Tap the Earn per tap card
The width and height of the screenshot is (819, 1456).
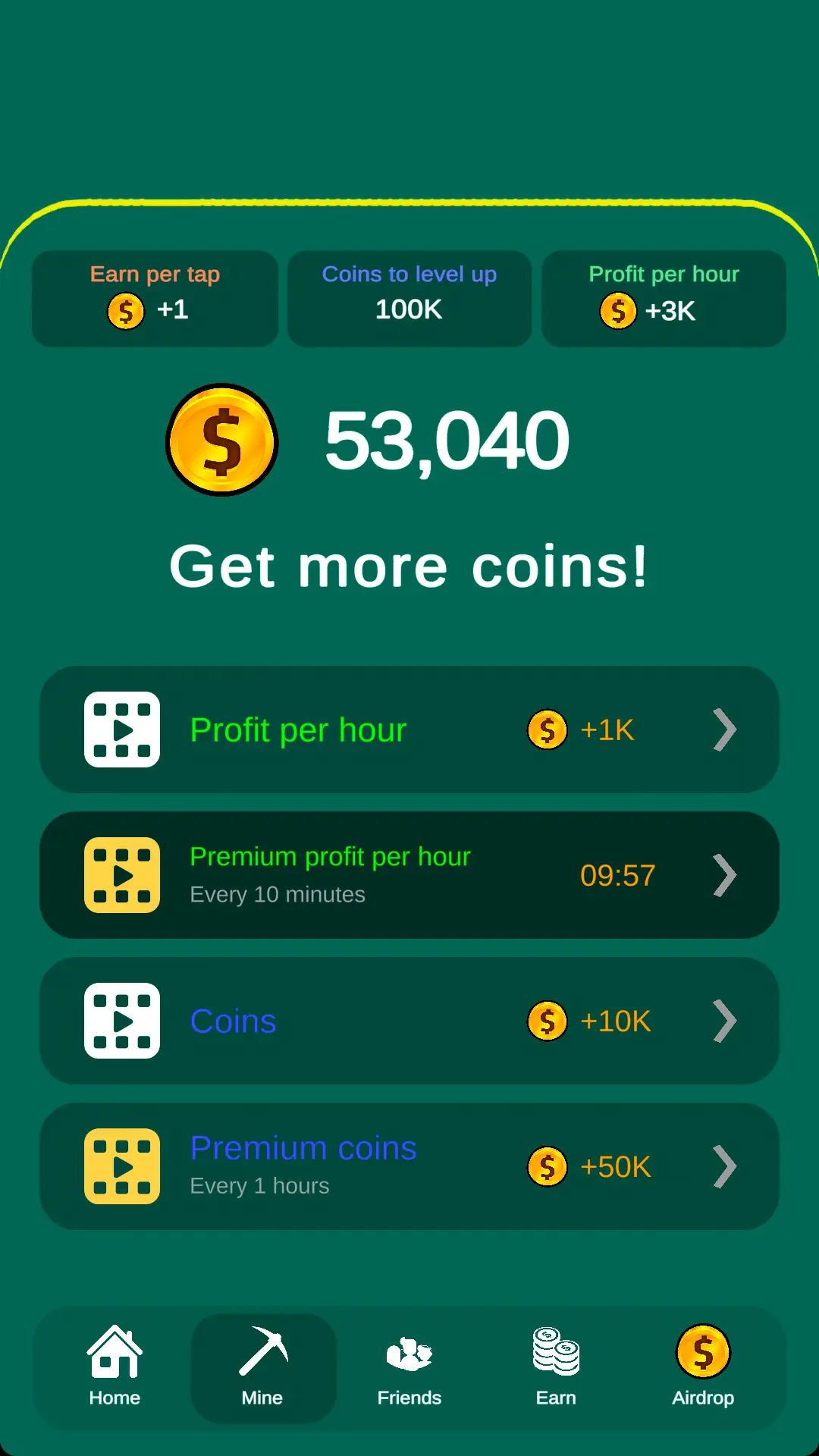[x=155, y=299]
